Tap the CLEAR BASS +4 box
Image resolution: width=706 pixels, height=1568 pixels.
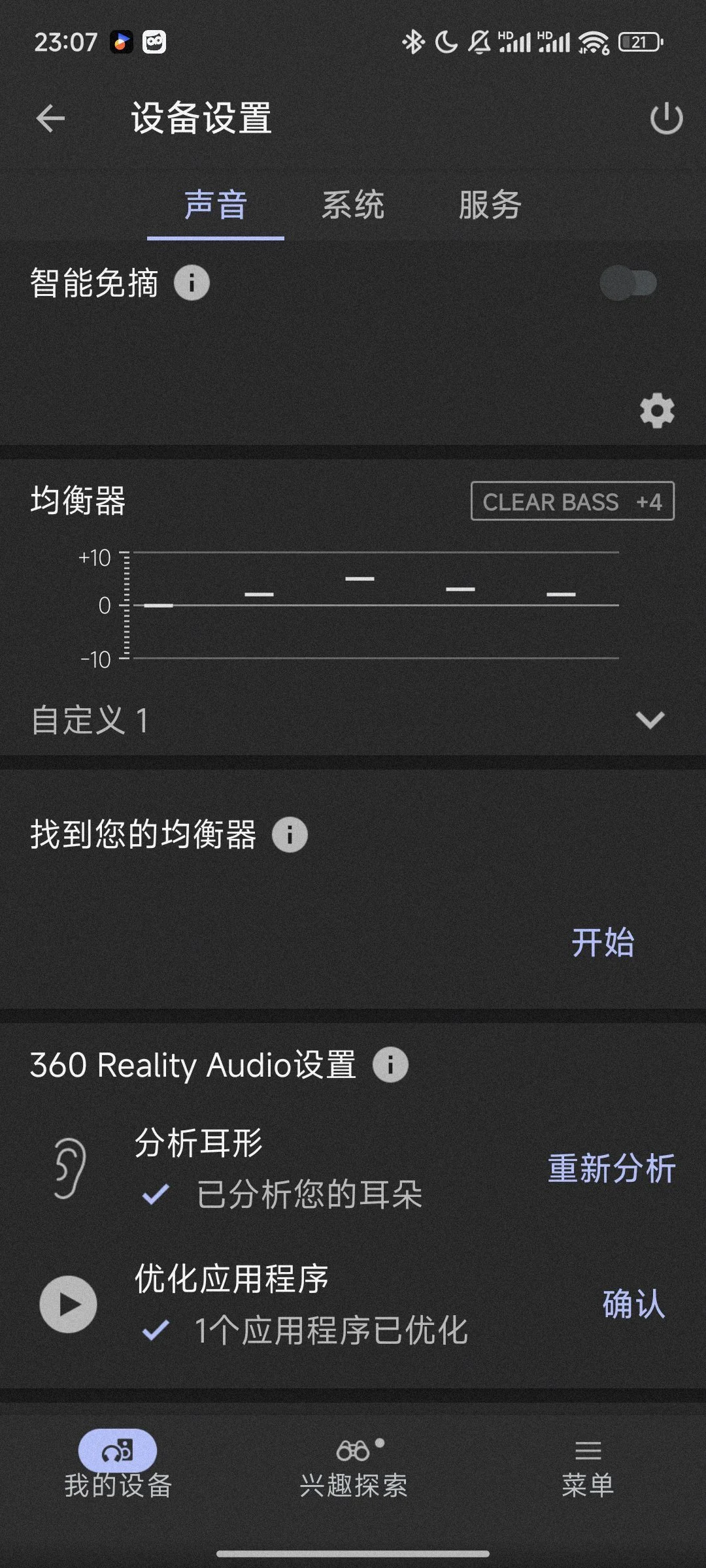[x=572, y=502]
